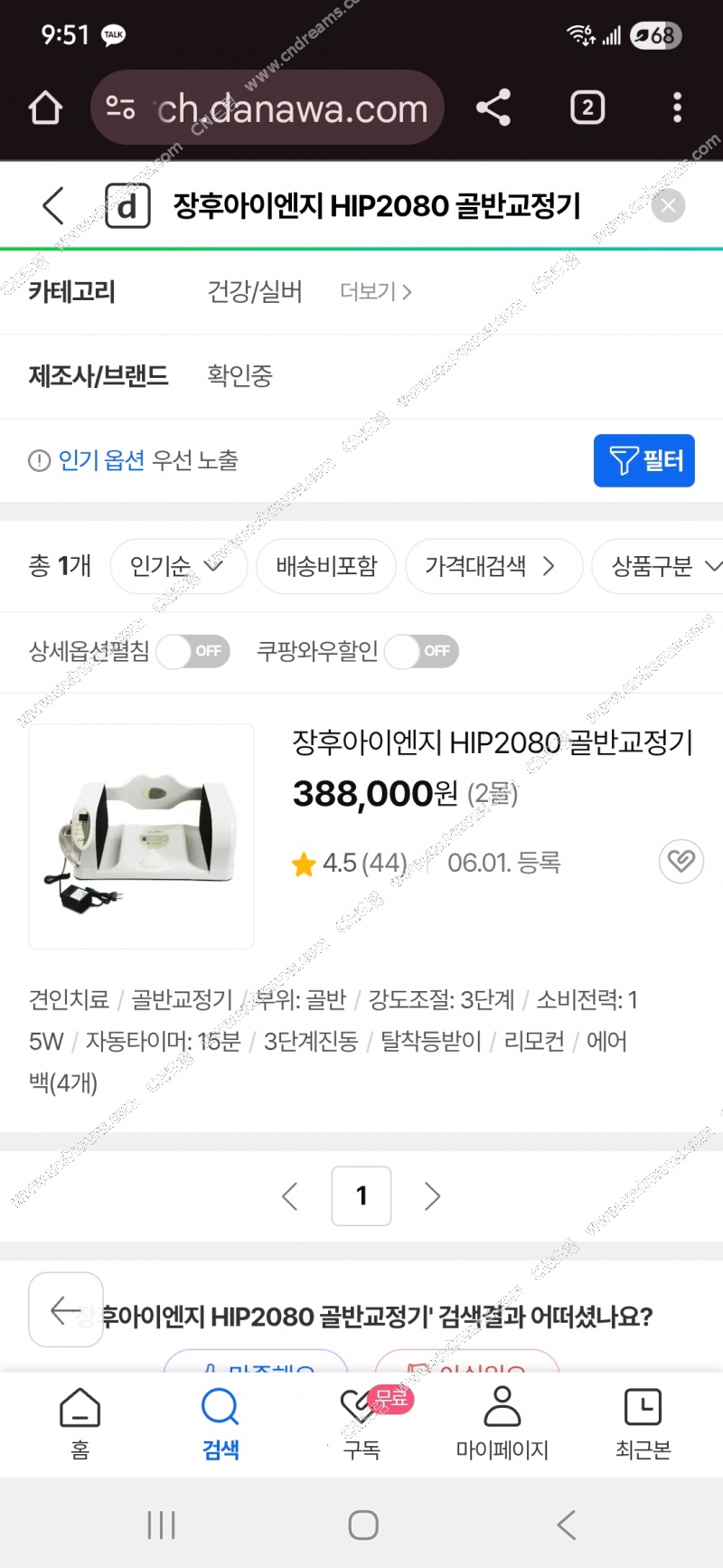Add HIP2080 골반교정기 to wishlist

point(681,861)
